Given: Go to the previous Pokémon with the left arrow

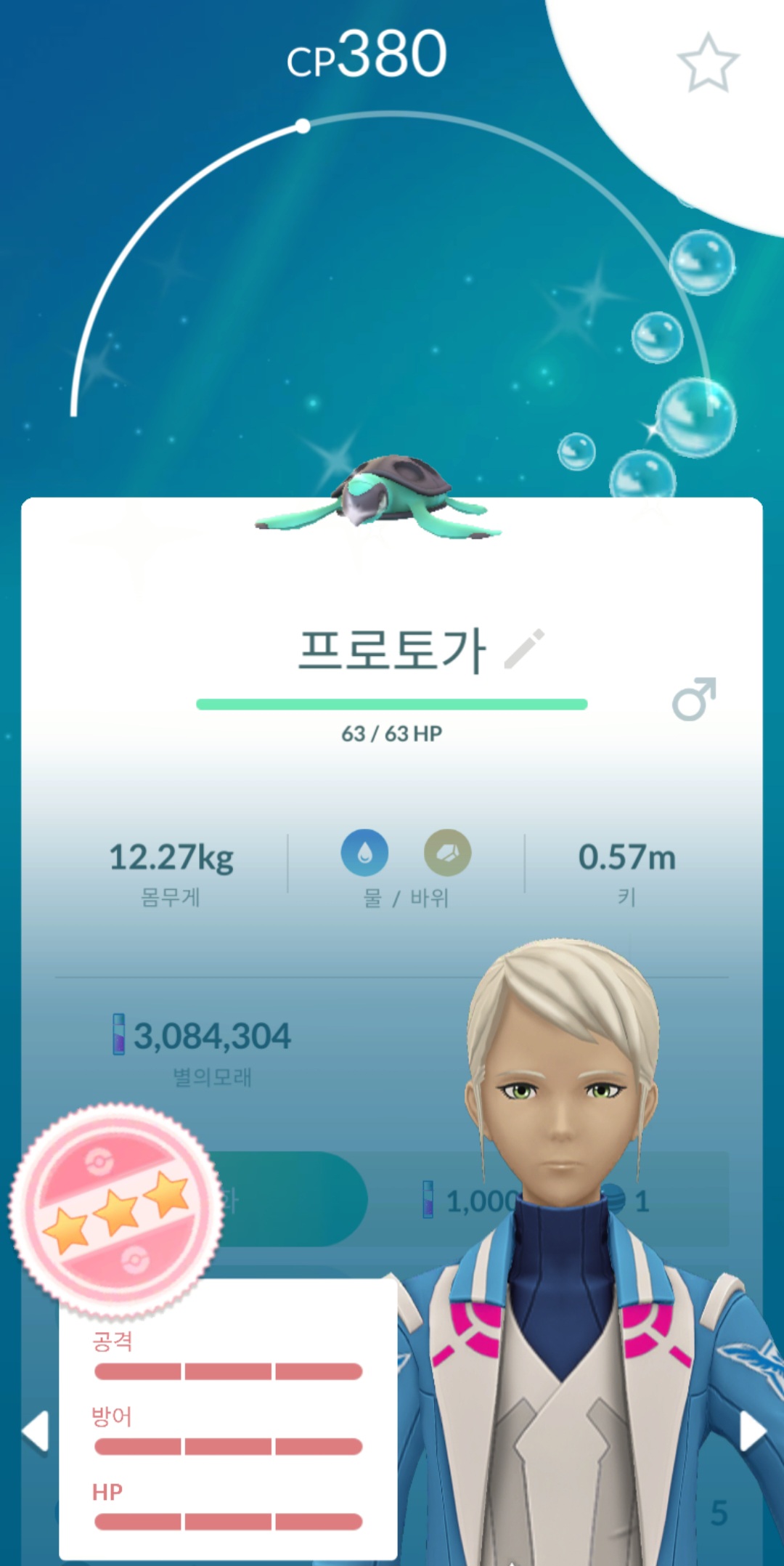Looking at the screenshot, I should [x=36, y=1432].
